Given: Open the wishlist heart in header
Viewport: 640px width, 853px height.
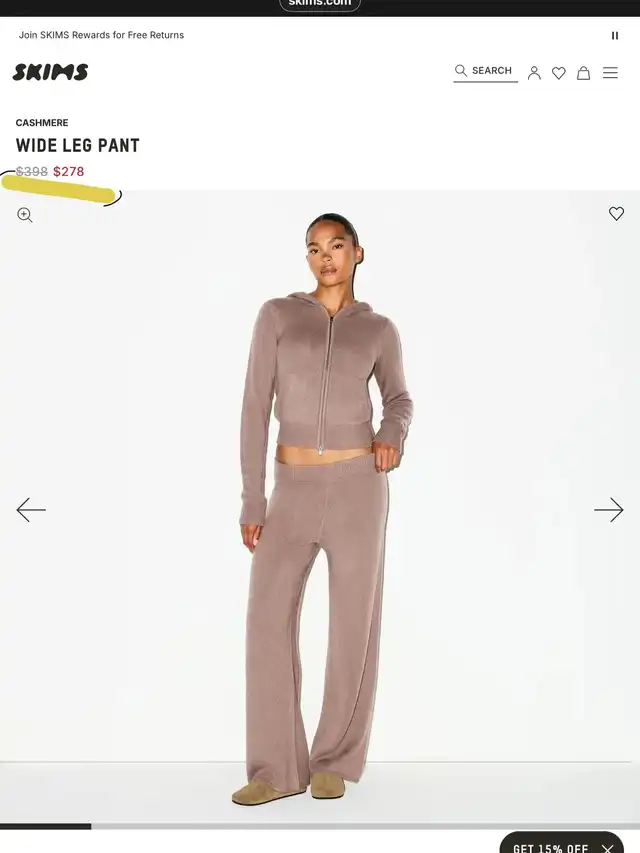Looking at the screenshot, I should (559, 73).
